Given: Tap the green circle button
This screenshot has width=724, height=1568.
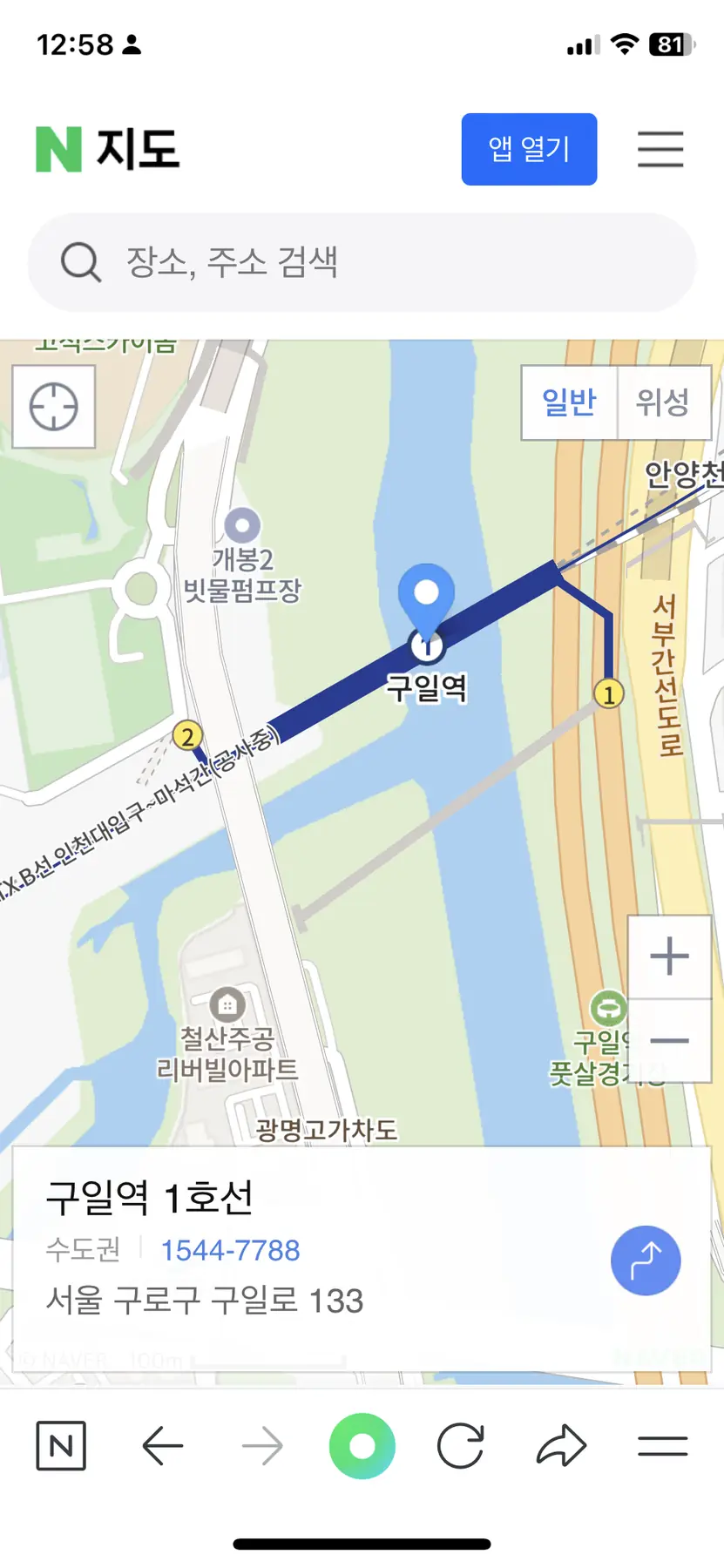Looking at the screenshot, I should pyautogui.click(x=362, y=1446).
